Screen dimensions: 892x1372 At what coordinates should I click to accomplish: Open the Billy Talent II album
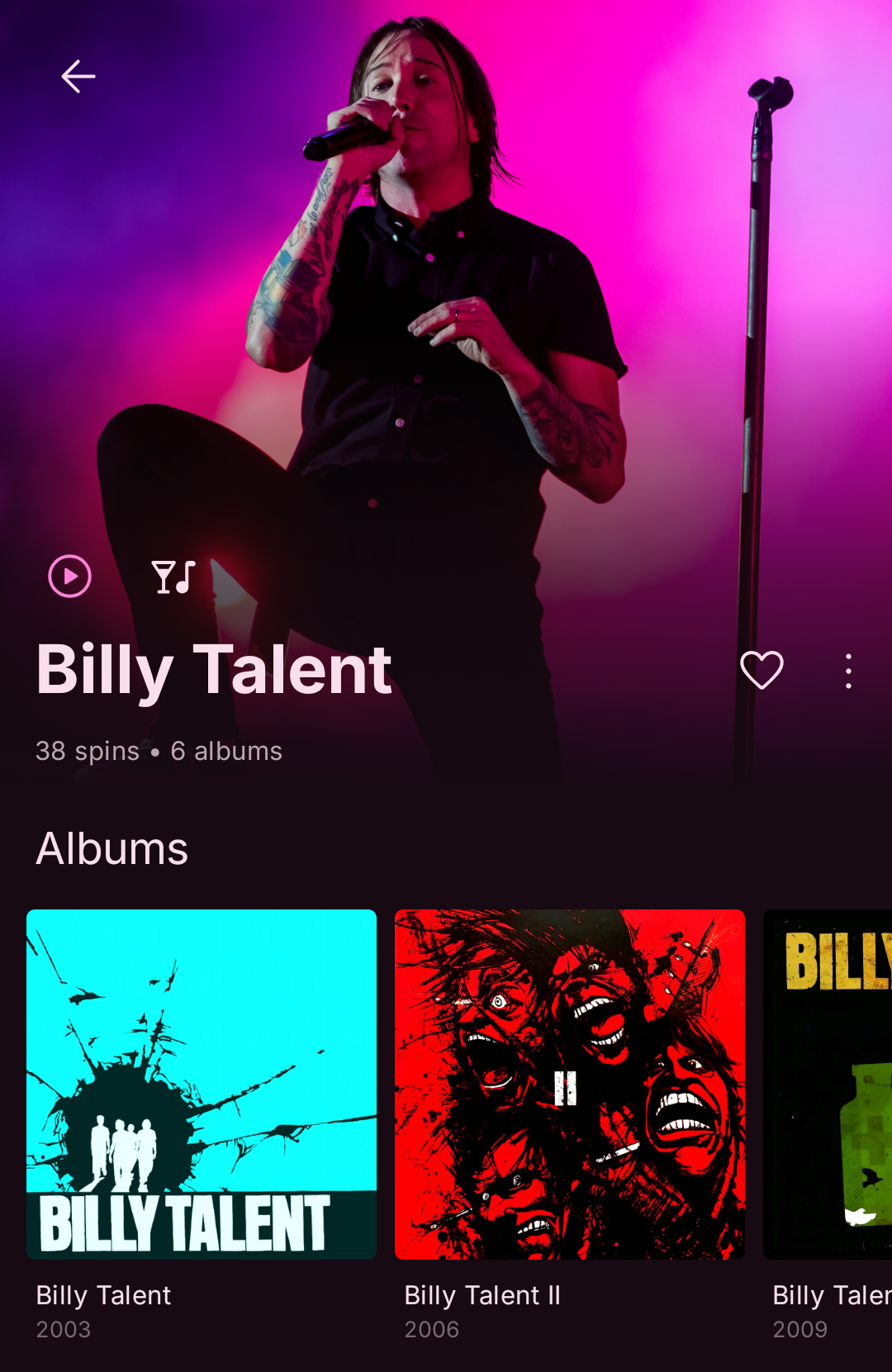570,1085
